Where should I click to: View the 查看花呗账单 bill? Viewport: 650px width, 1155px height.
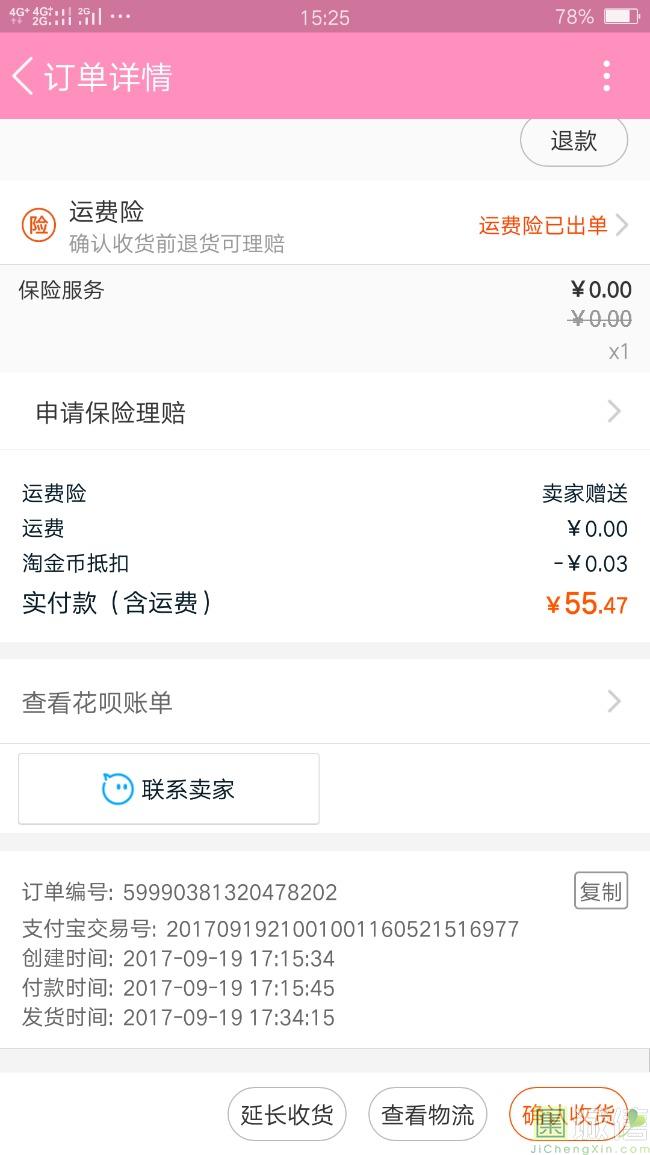tap(325, 702)
